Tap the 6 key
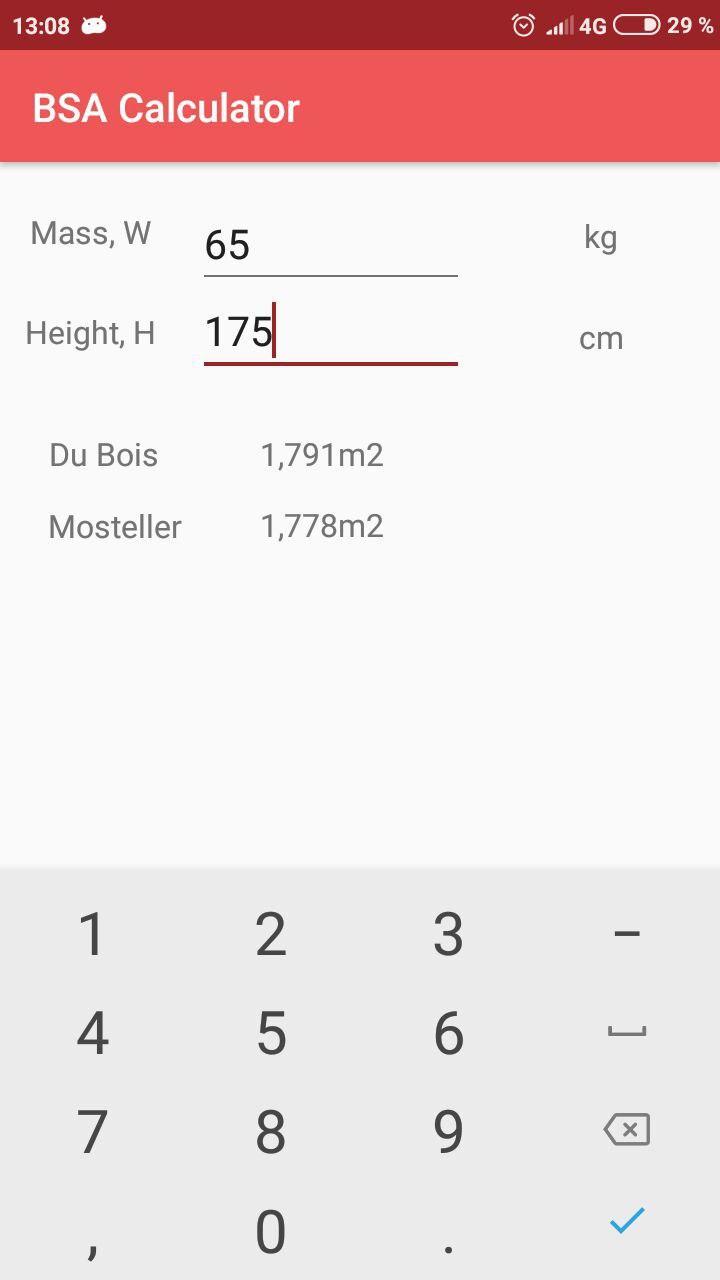 pyautogui.click(x=448, y=1033)
